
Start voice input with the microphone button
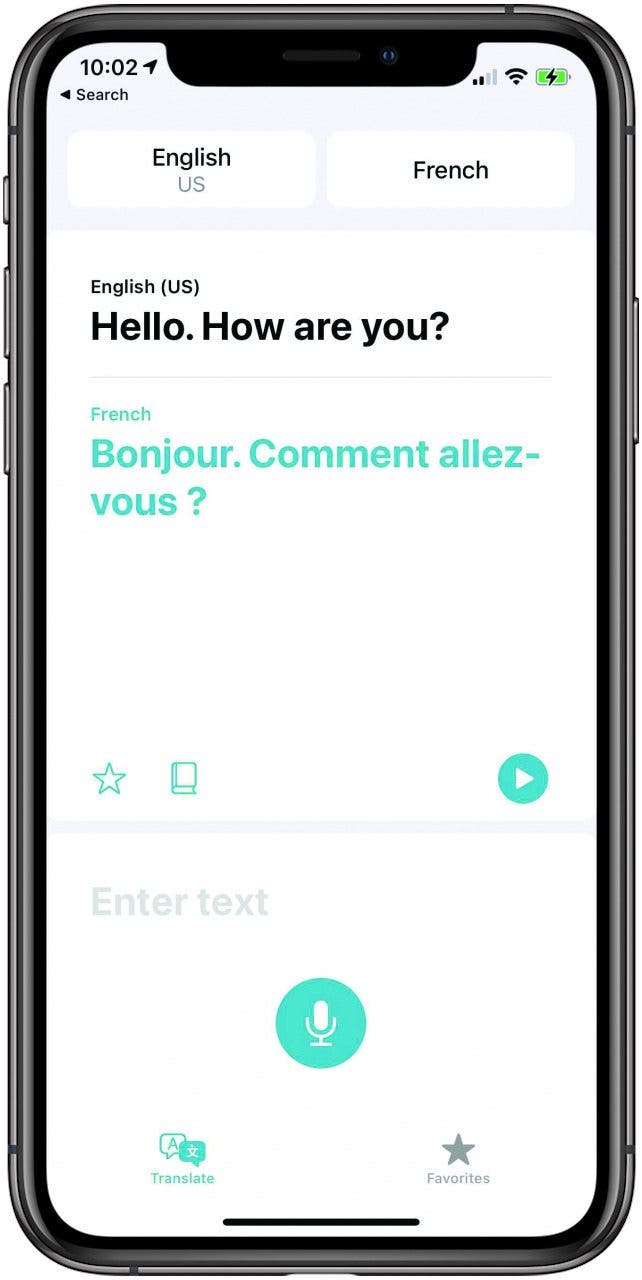click(321, 1023)
